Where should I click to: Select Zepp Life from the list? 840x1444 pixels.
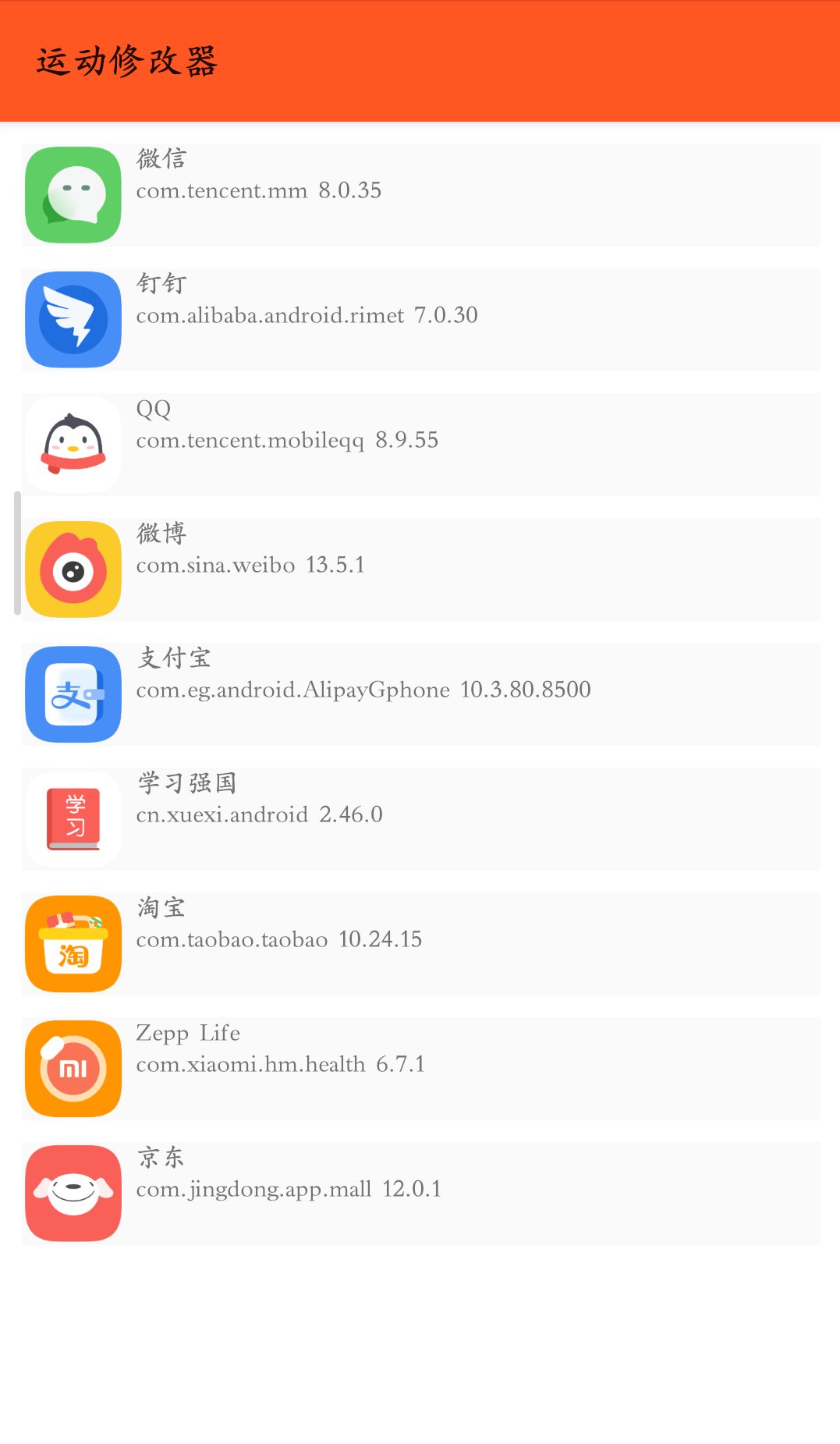421,1069
